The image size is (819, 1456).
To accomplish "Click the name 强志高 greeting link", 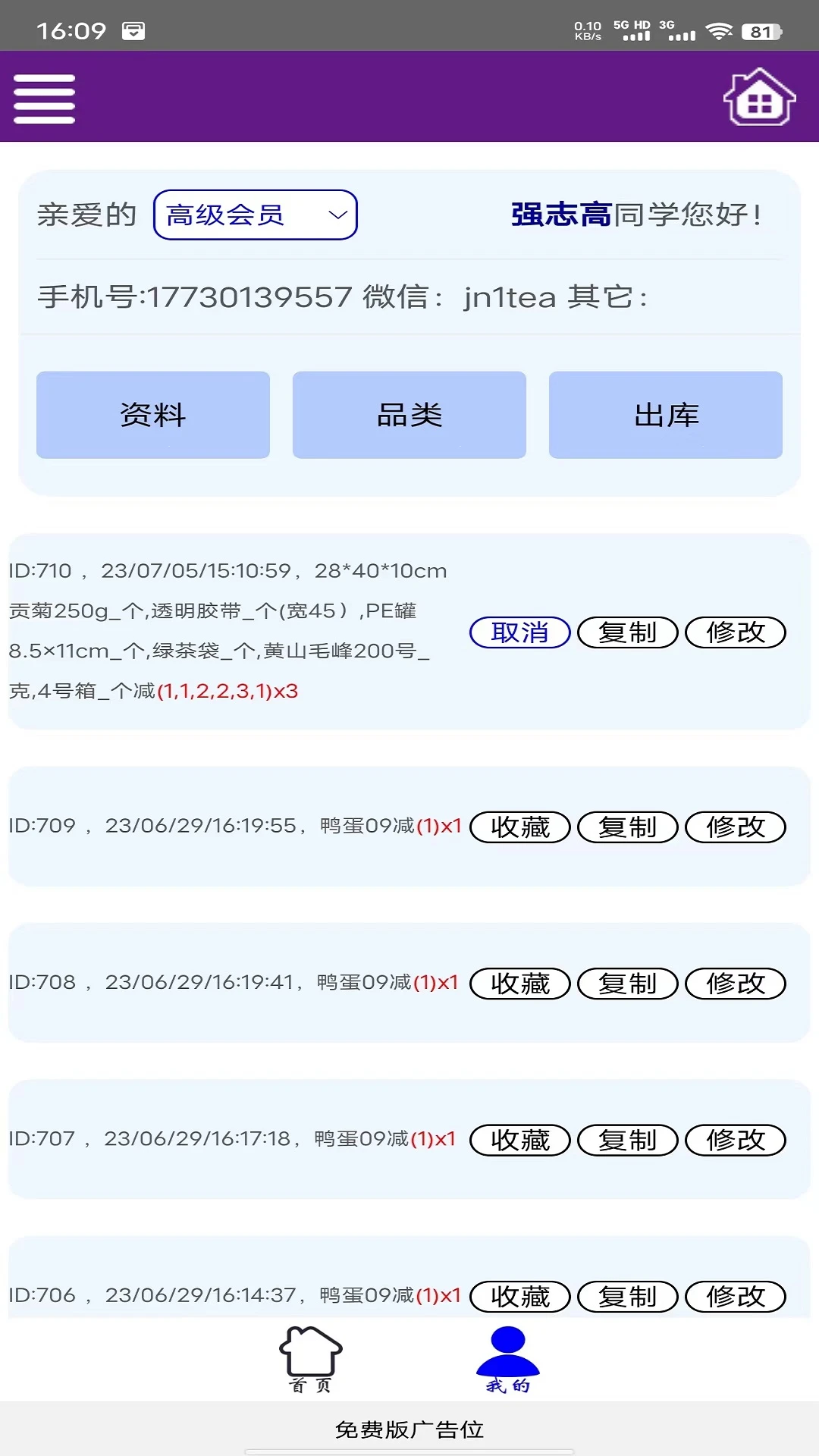I will [x=560, y=215].
